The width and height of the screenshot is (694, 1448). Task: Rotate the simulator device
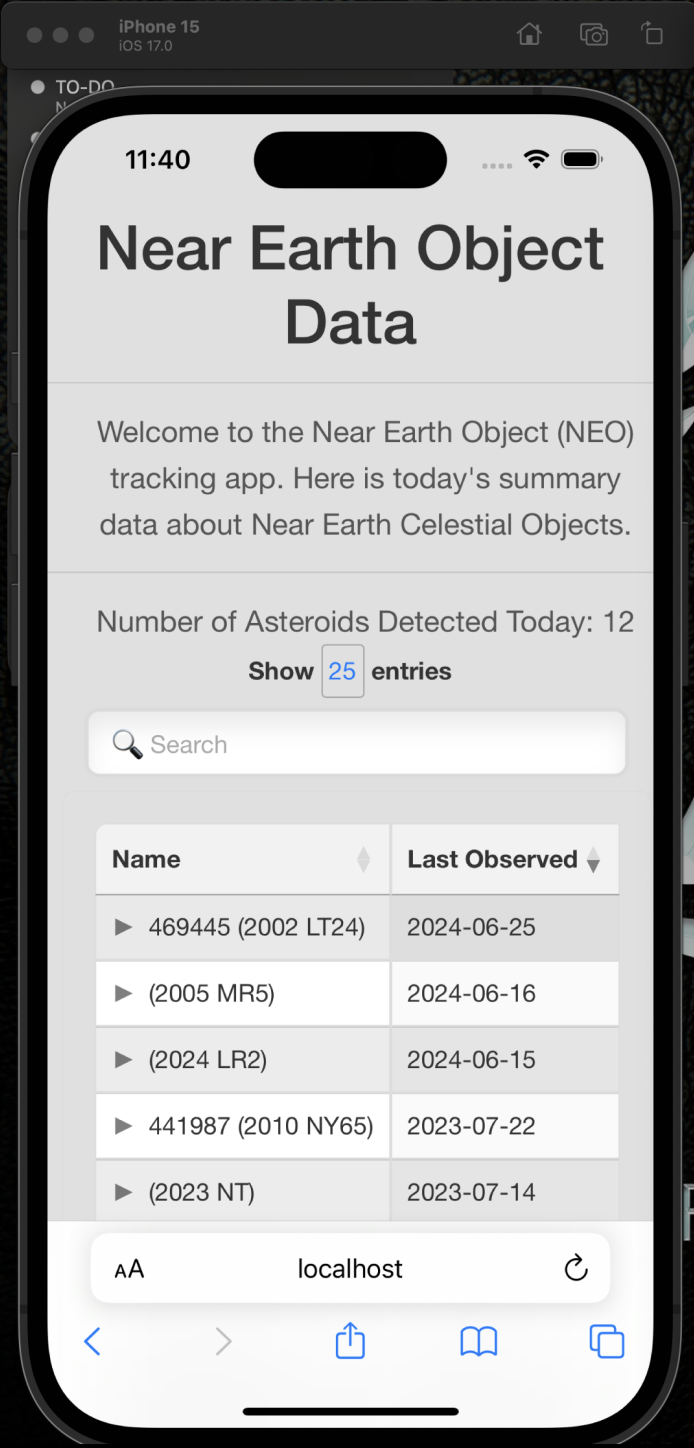652,34
